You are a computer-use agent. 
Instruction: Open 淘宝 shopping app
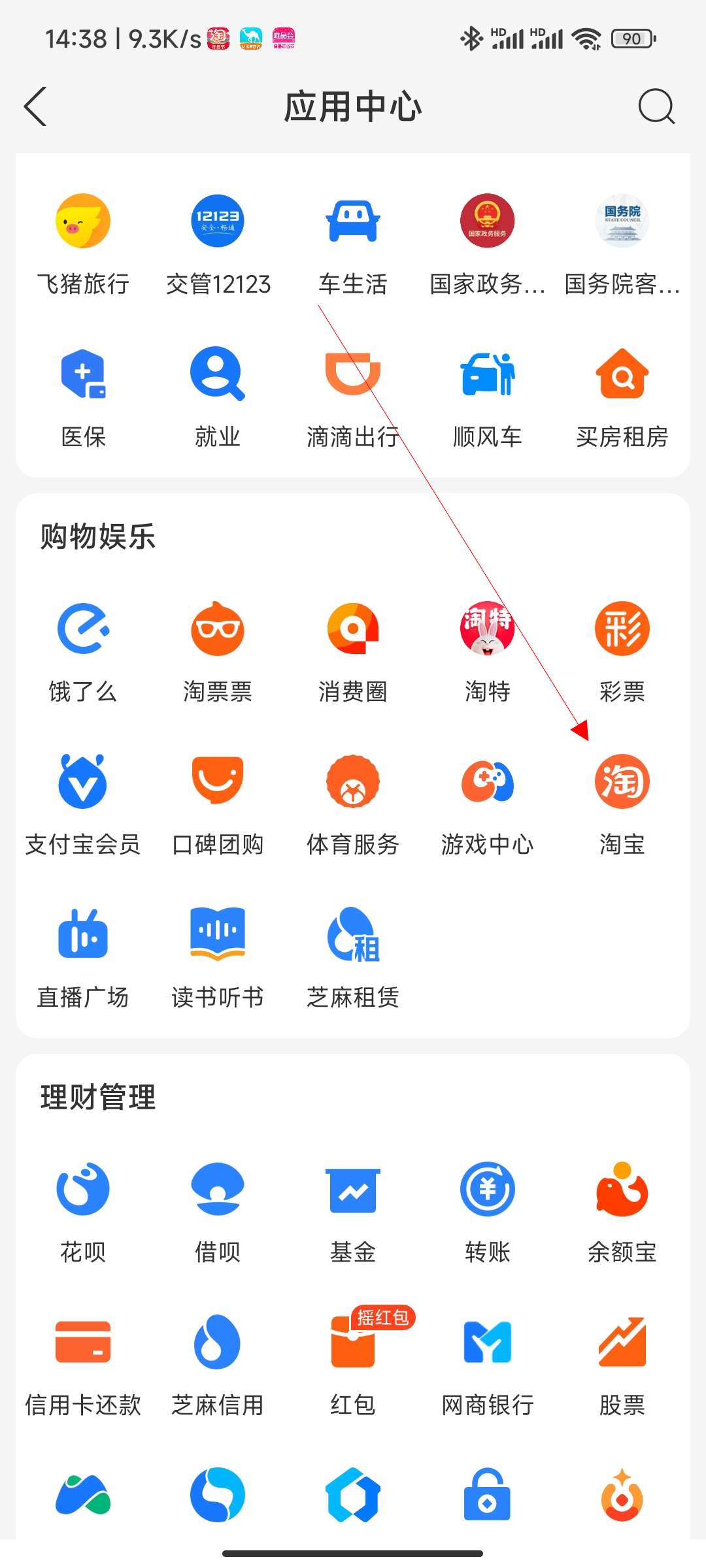click(x=622, y=782)
